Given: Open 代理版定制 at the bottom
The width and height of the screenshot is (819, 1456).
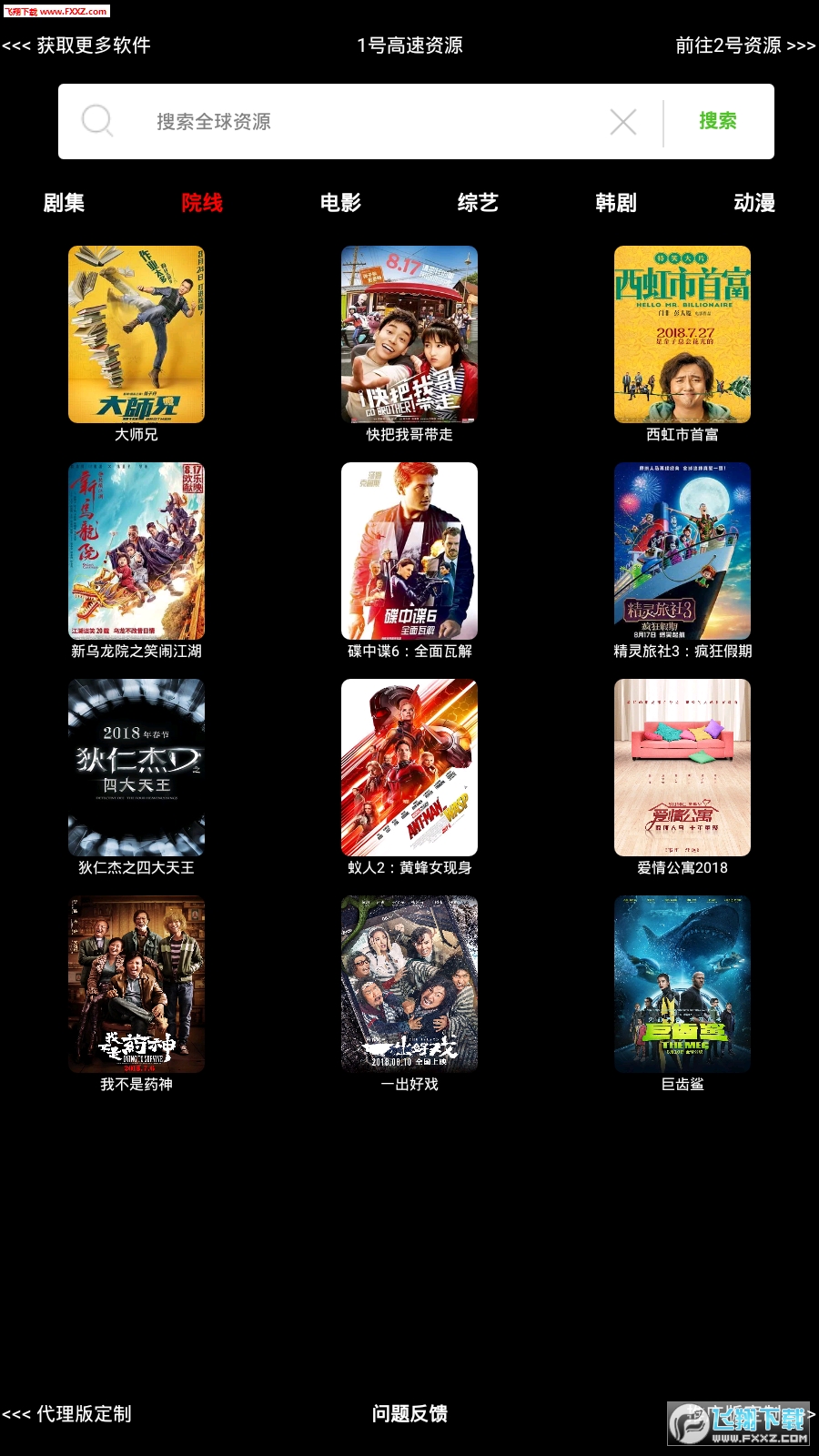Looking at the screenshot, I should point(67,1414).
